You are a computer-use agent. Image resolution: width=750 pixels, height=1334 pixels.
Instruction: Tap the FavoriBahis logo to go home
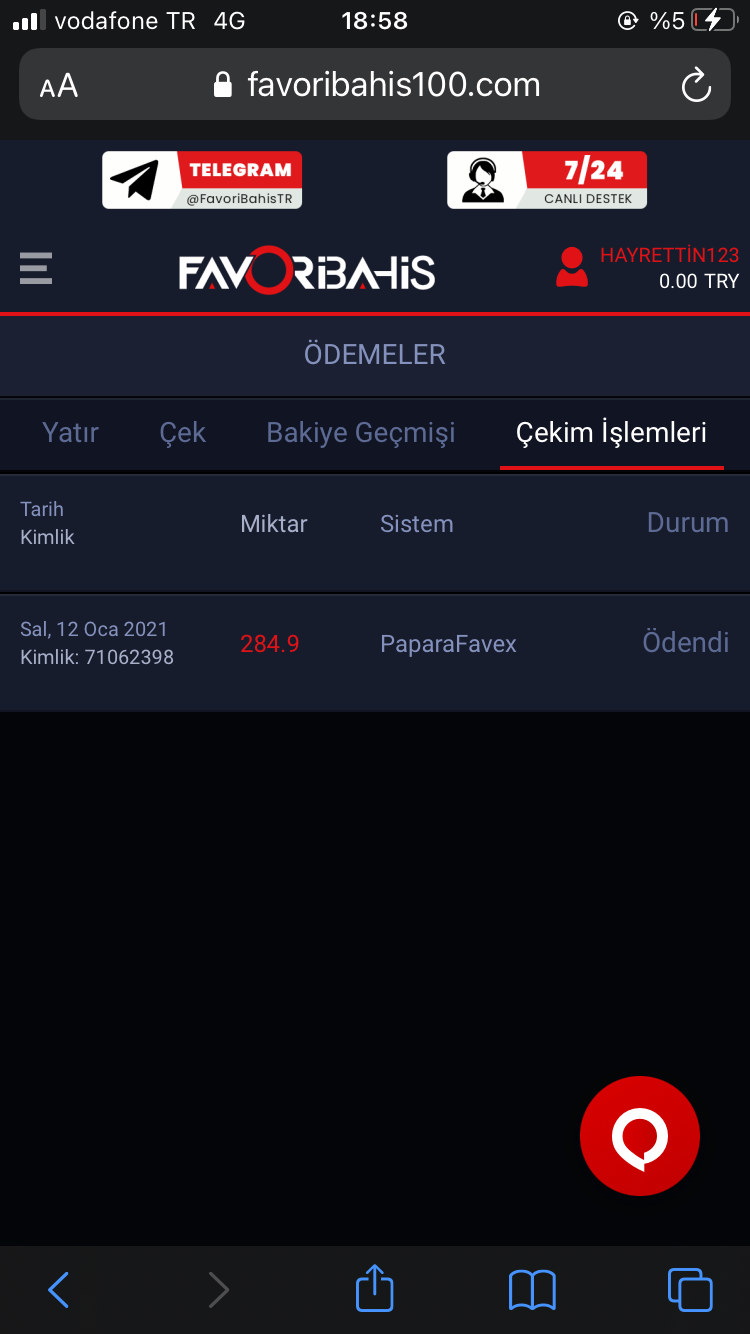click(x=306, y=272)
